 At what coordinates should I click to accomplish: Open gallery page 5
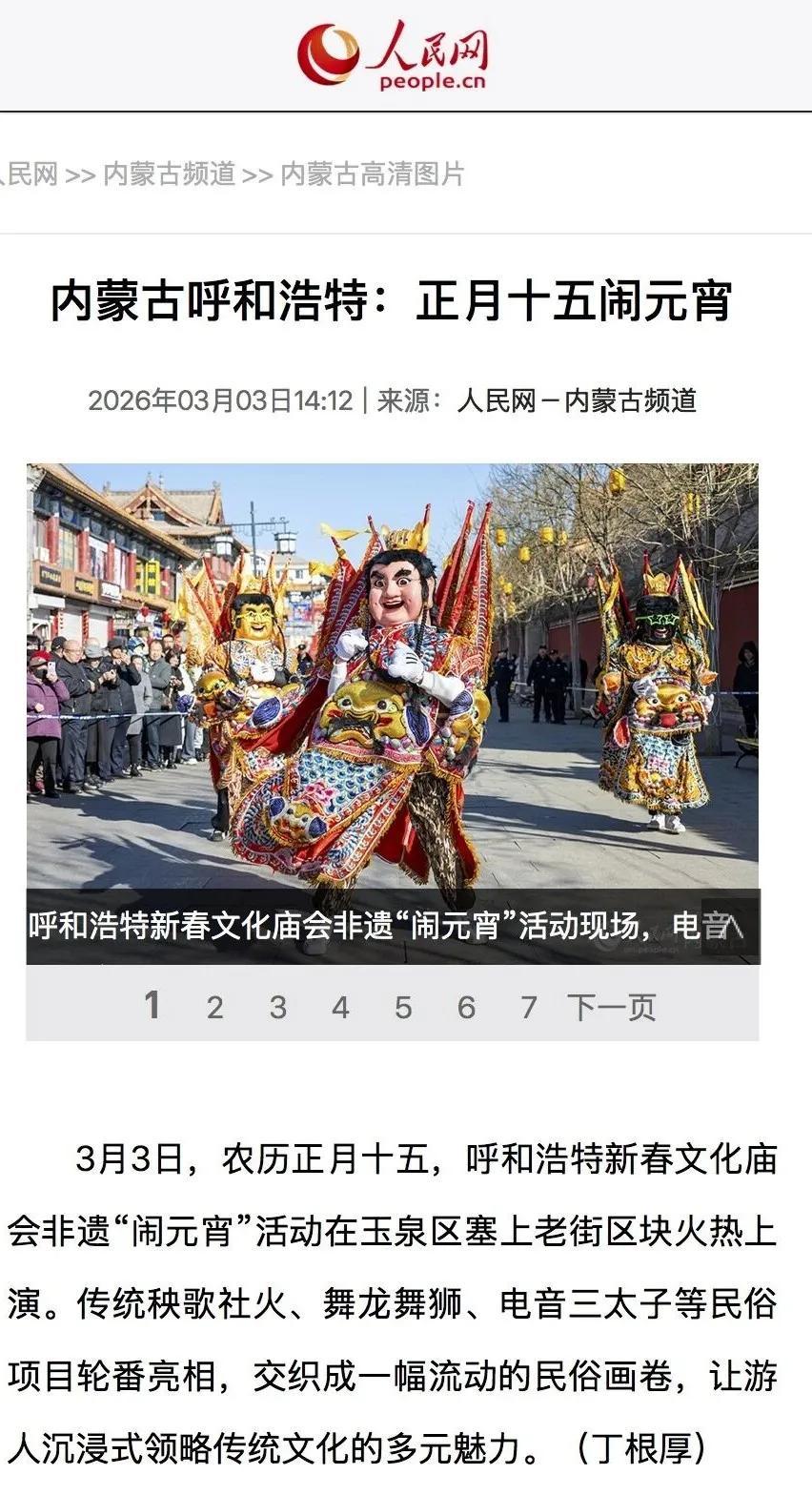403,1007
